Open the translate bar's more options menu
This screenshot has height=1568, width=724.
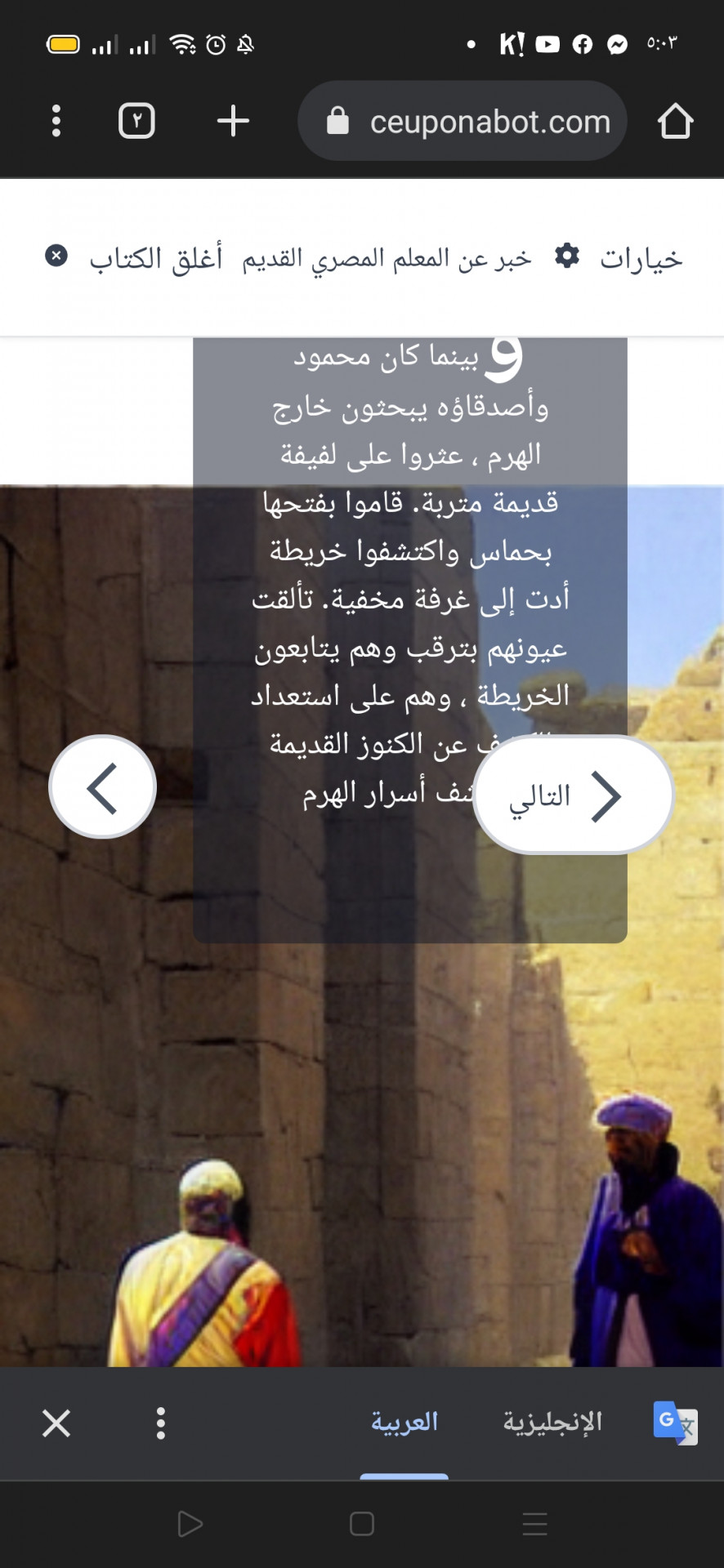(x=161, y=1423)
